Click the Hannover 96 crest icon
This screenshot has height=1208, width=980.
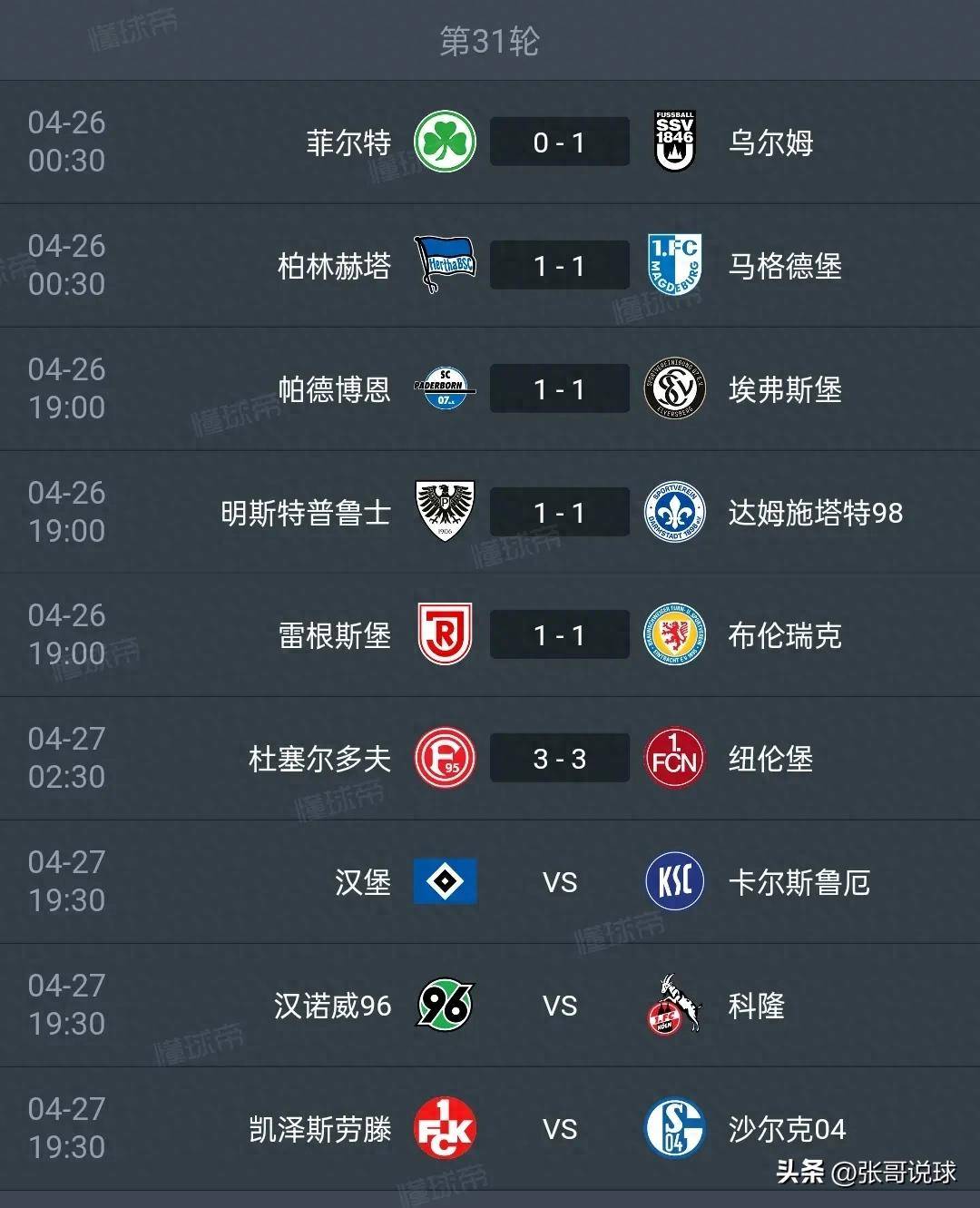point(446,1006)
